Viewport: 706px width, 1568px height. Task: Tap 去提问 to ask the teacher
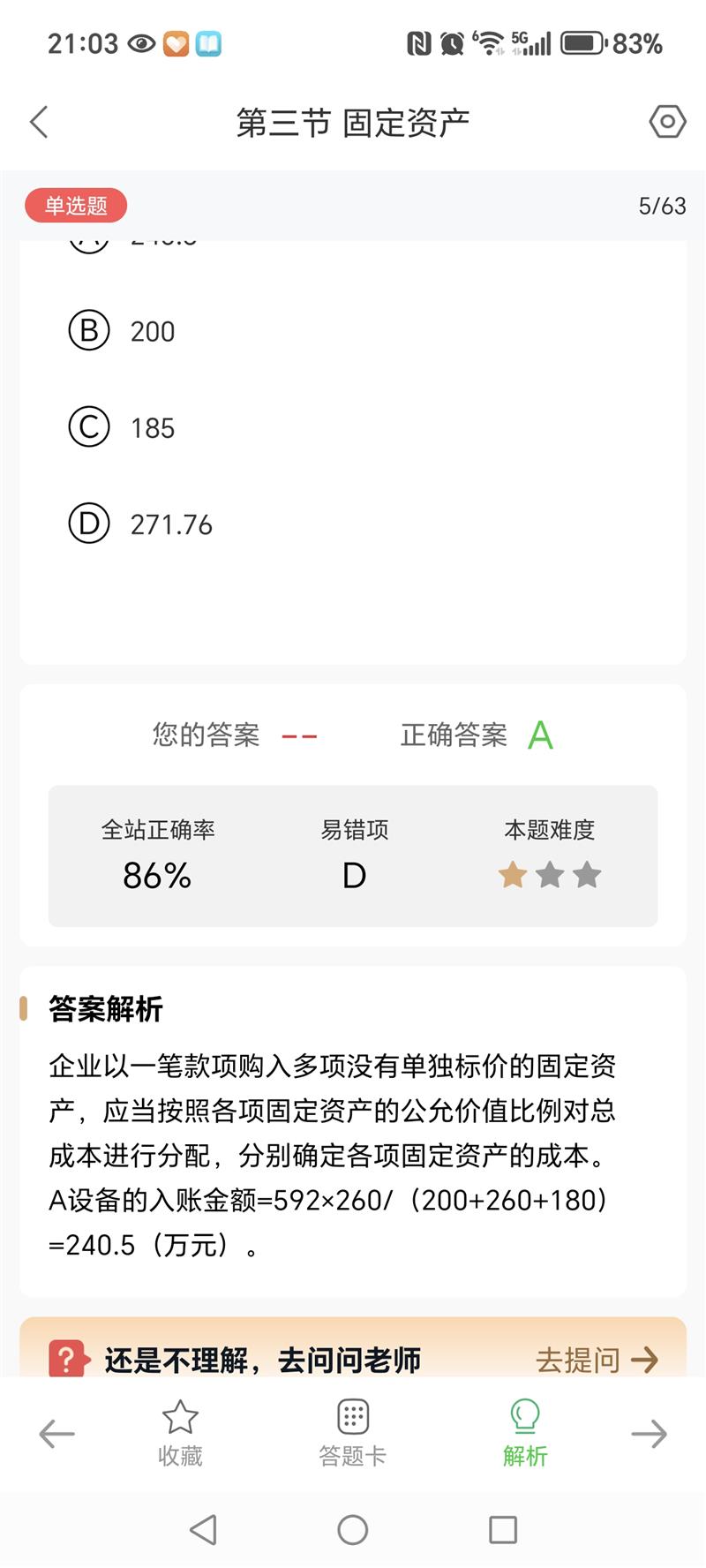tap(597, 1359)
